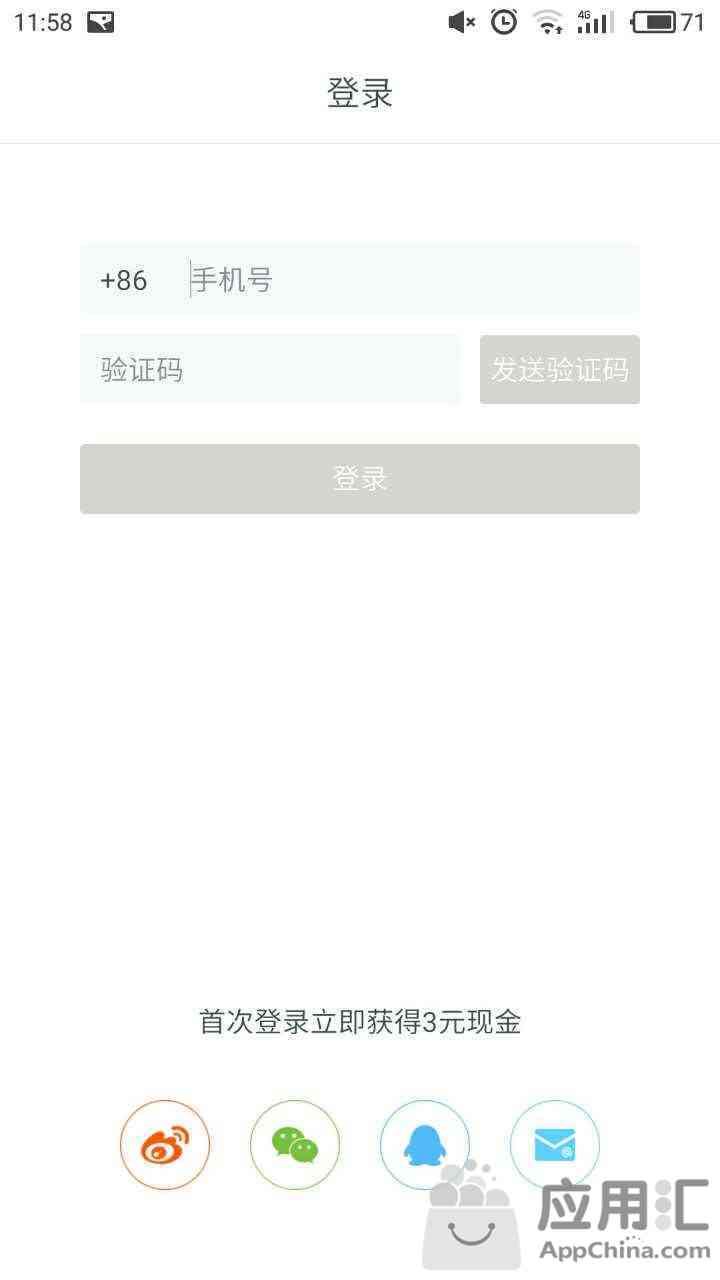Tap the phone number input field
The height and width of the screenshot is (1280, 720).
[x=412, y=280]
